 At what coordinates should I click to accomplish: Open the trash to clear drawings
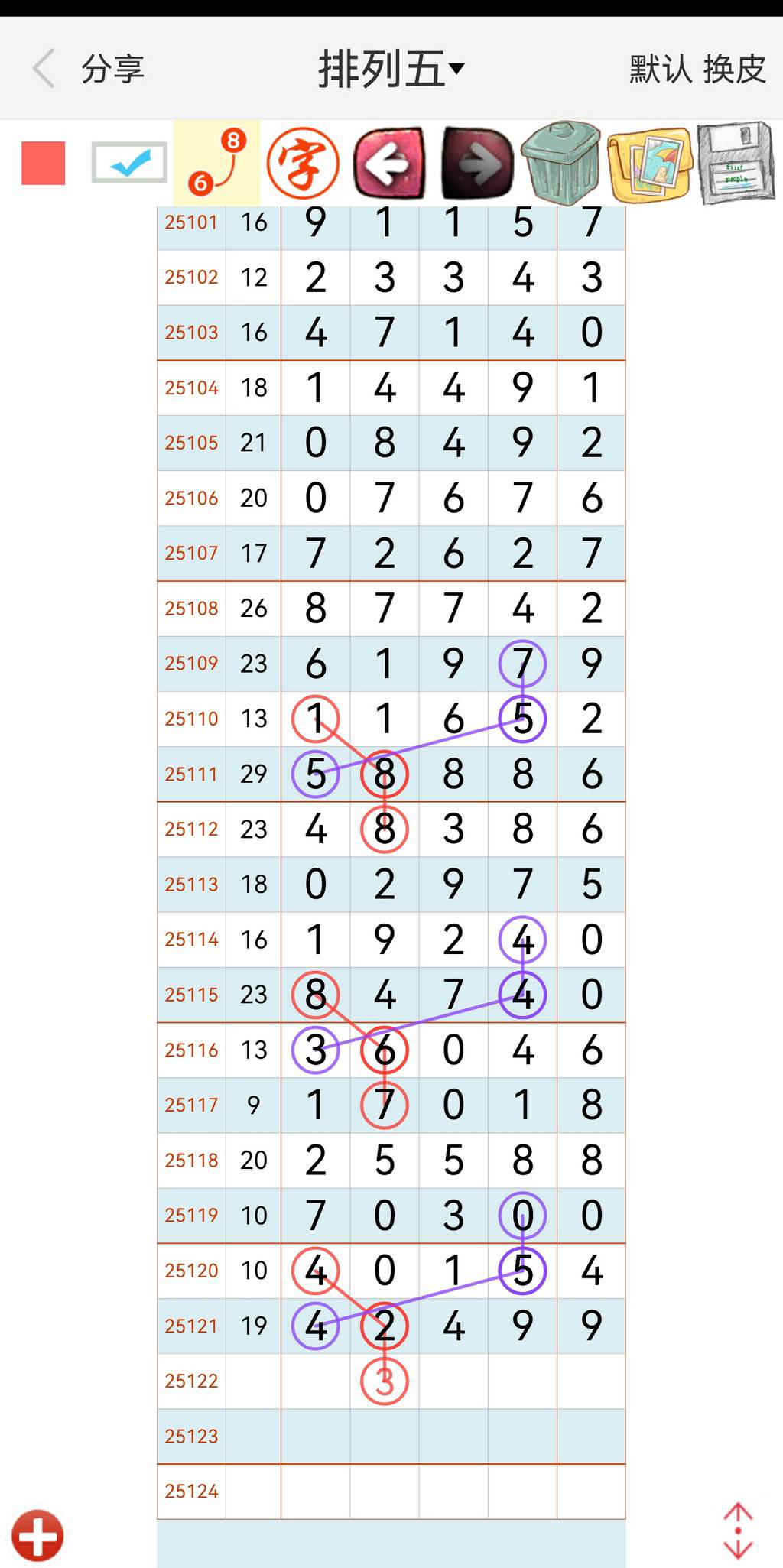(560, 163)
